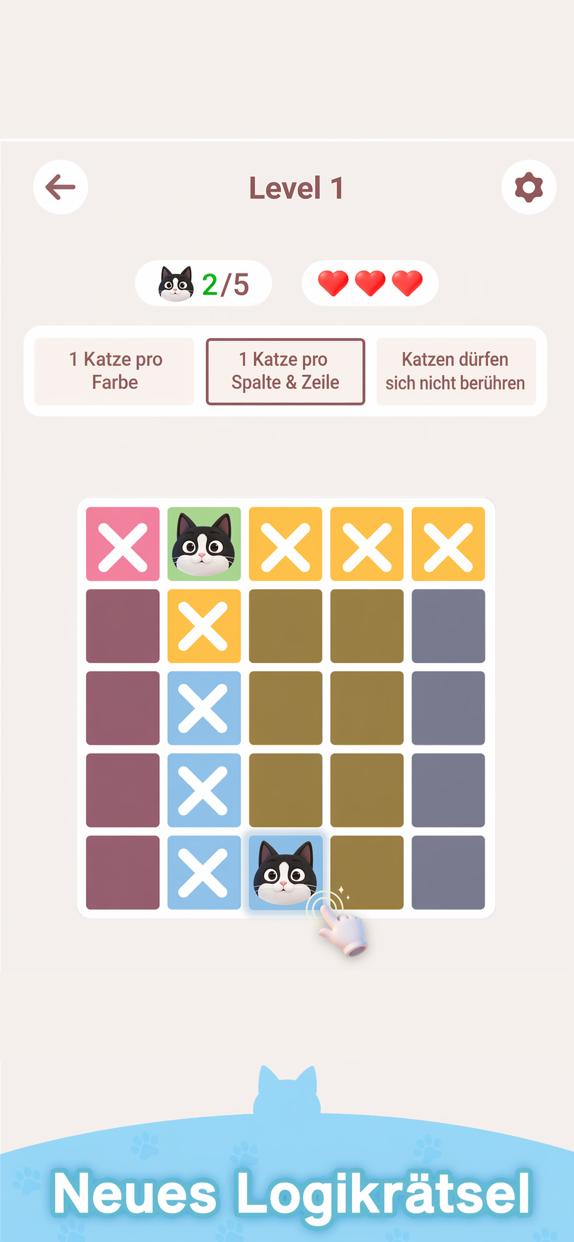Image resolution: width=574 pixels, height=1242 pixels.
Task: Go back with the arrow button
Action: point(61,187)
